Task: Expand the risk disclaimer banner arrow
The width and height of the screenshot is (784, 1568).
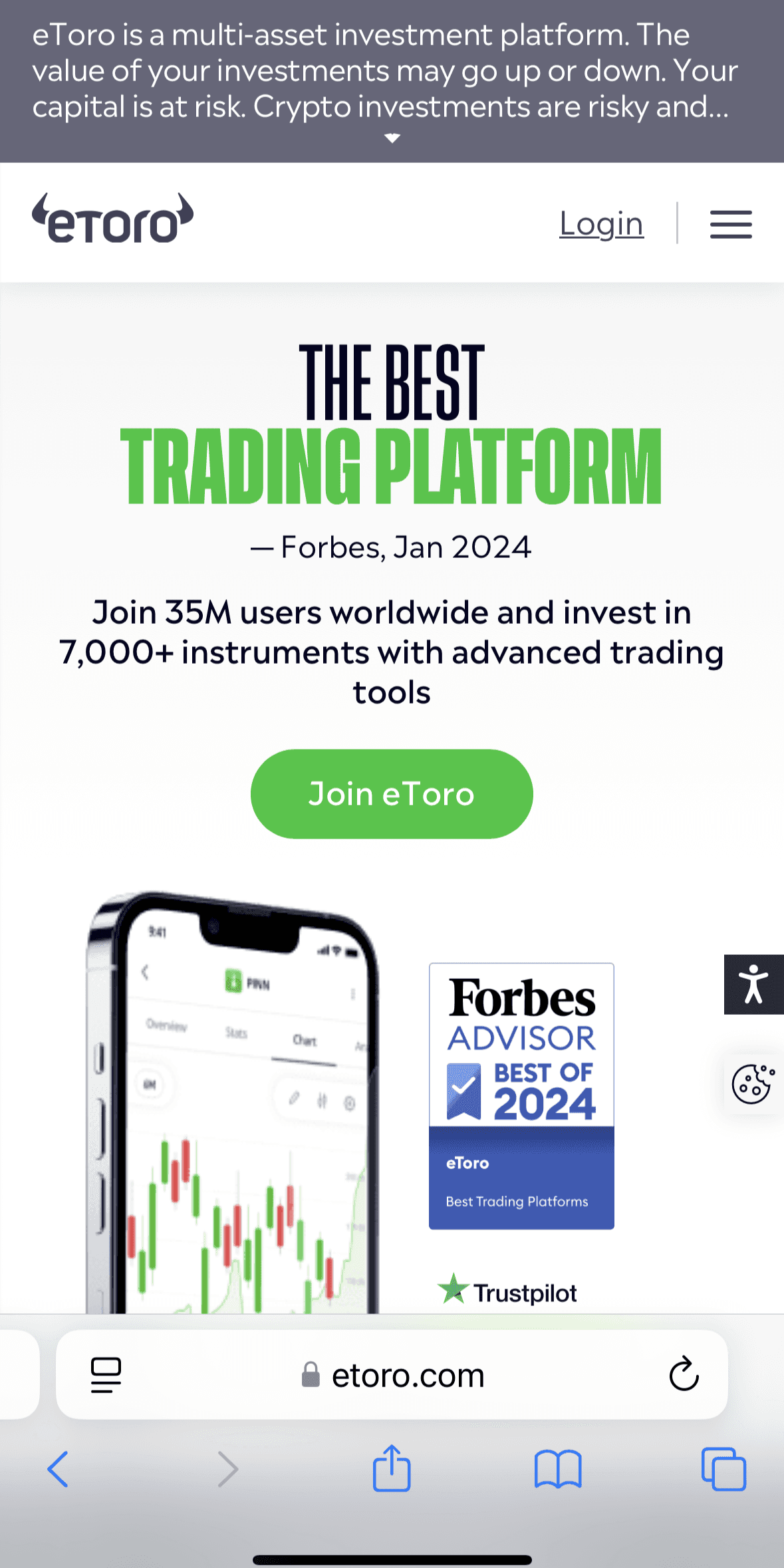Action: [392, 138]
